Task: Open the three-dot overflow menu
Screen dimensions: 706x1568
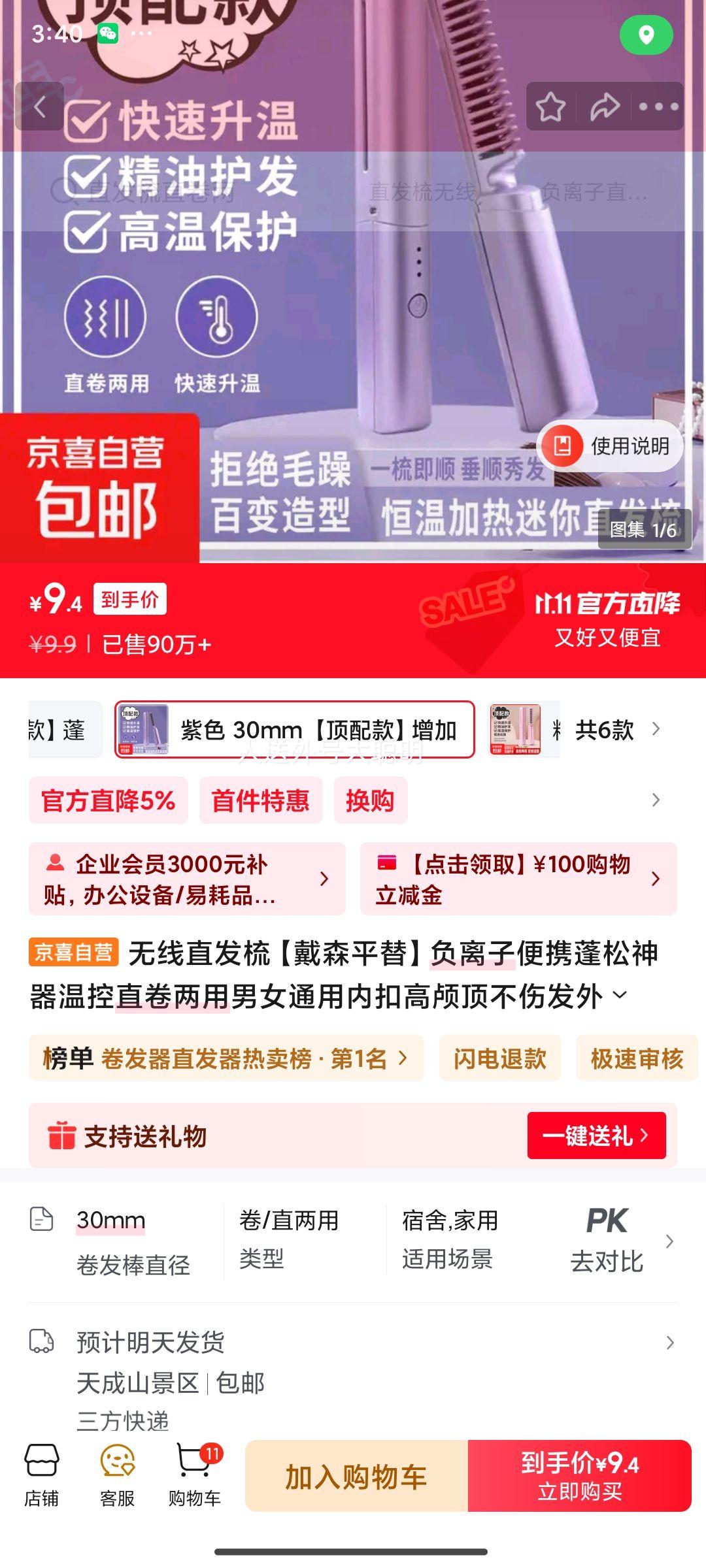Action: (x=658, y=106)
